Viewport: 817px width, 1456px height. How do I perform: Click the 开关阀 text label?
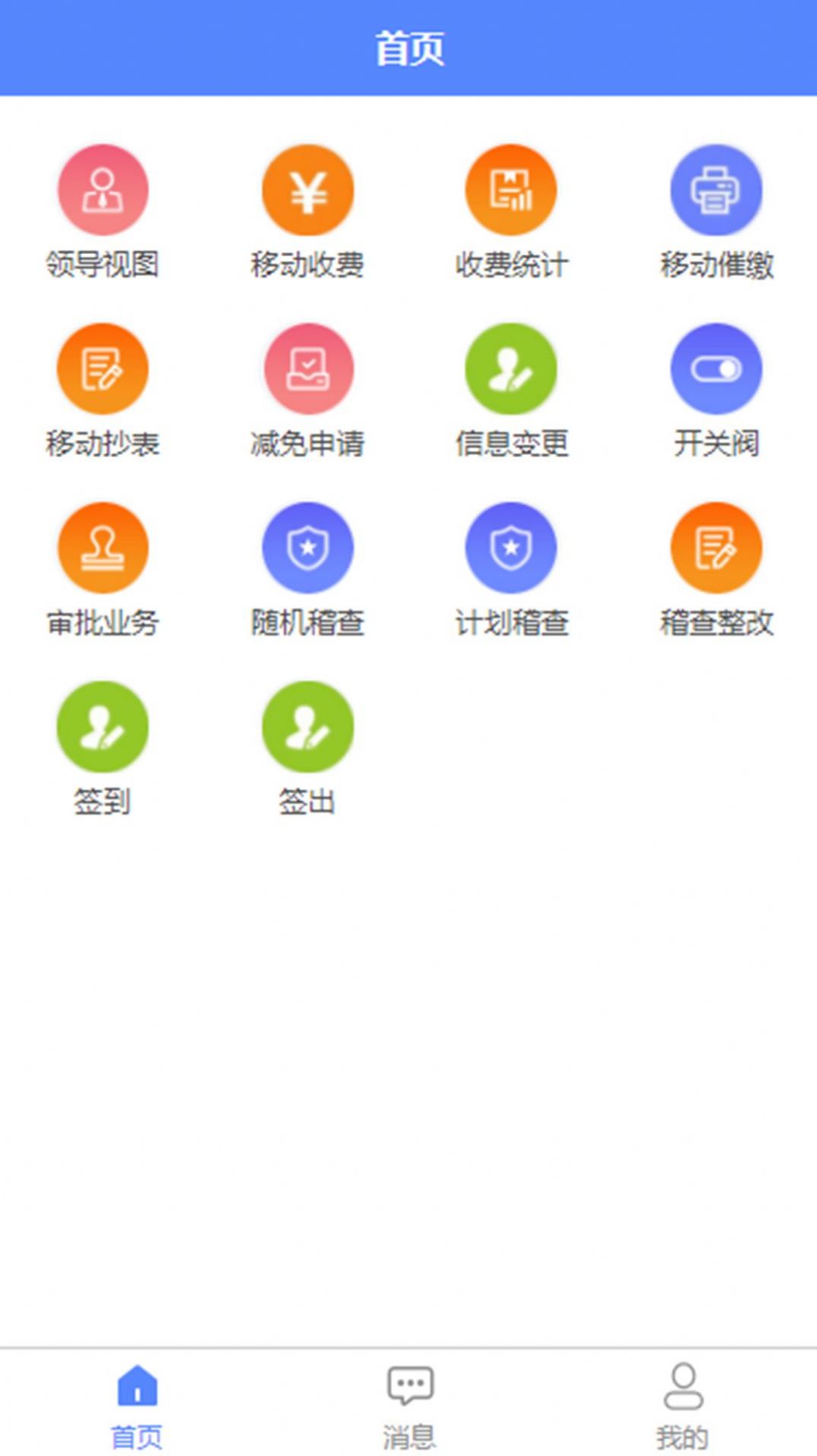715,444
